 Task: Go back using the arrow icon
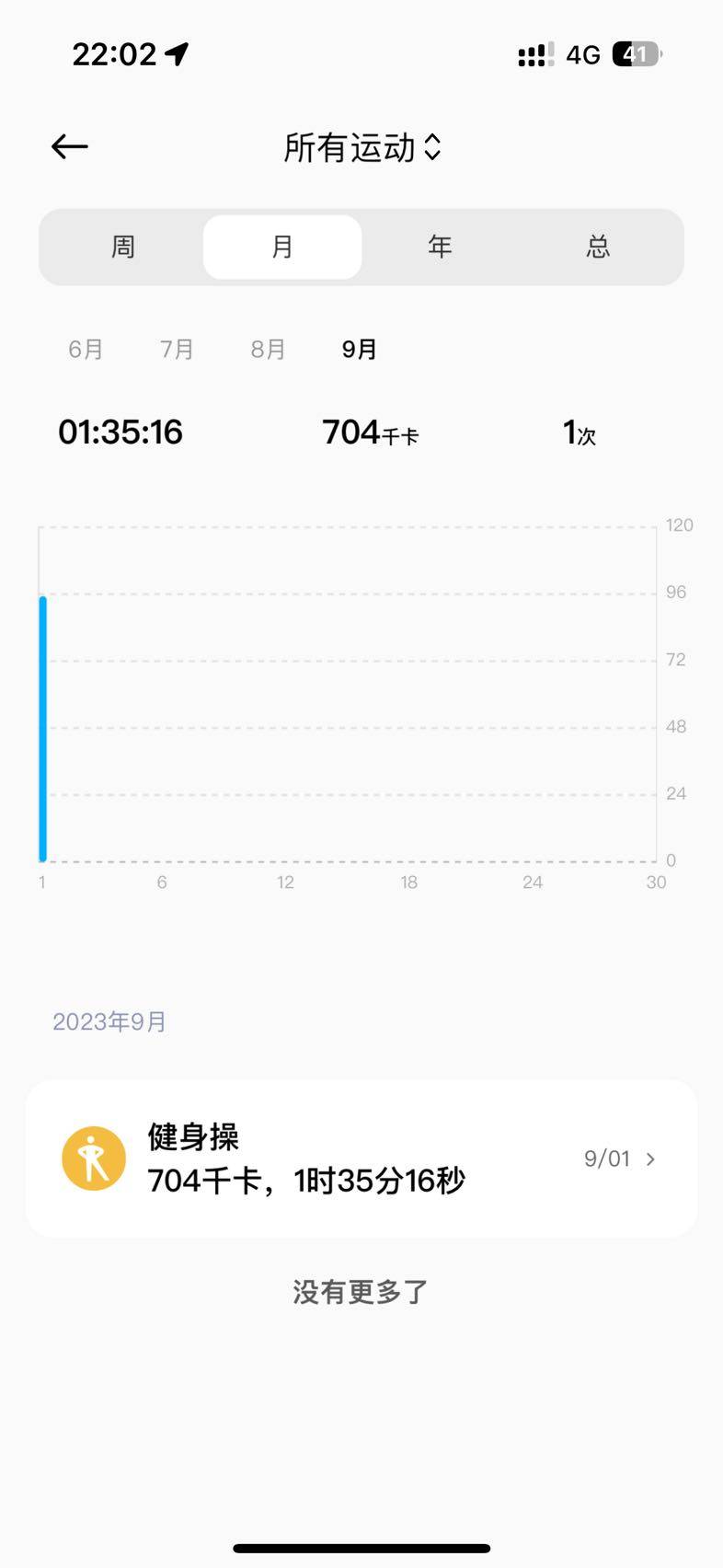click(x=70, y=146)
